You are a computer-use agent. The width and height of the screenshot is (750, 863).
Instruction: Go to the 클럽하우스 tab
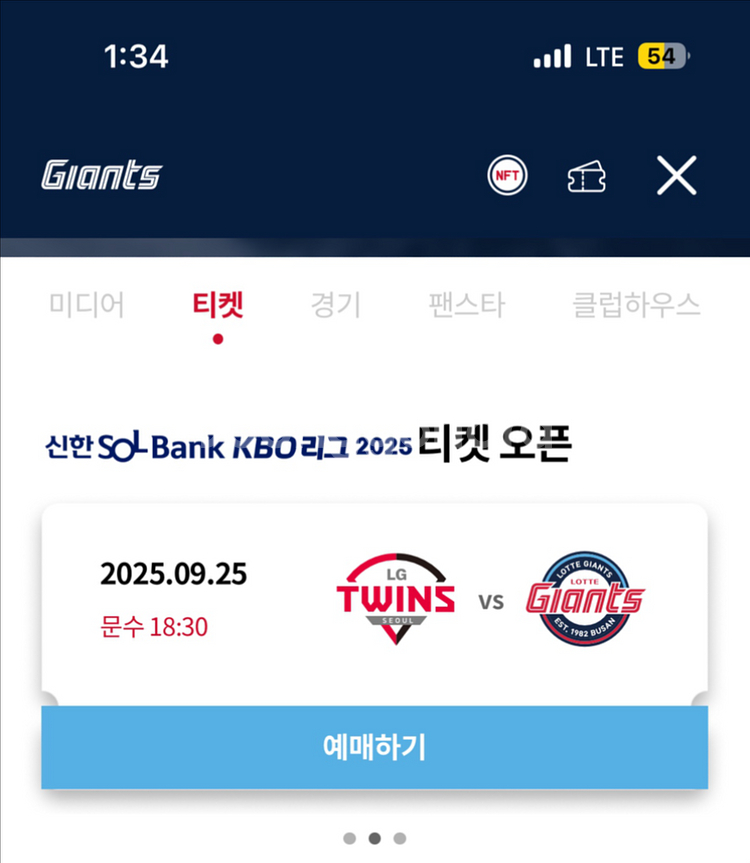point(636,304)
